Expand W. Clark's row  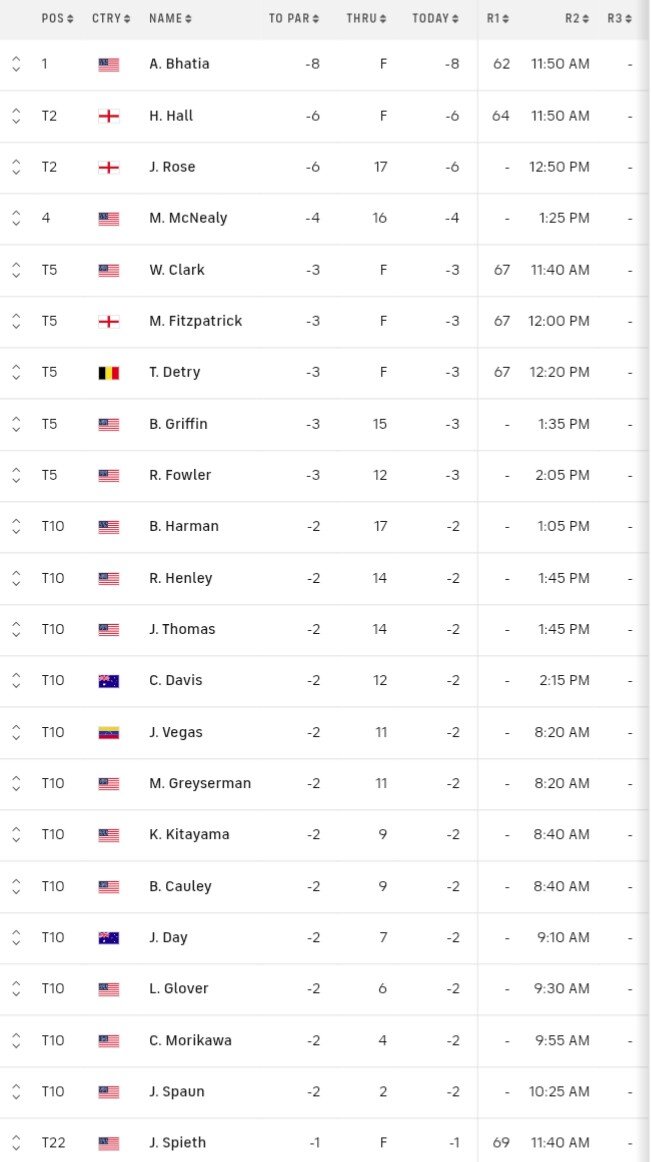[16, 270]
